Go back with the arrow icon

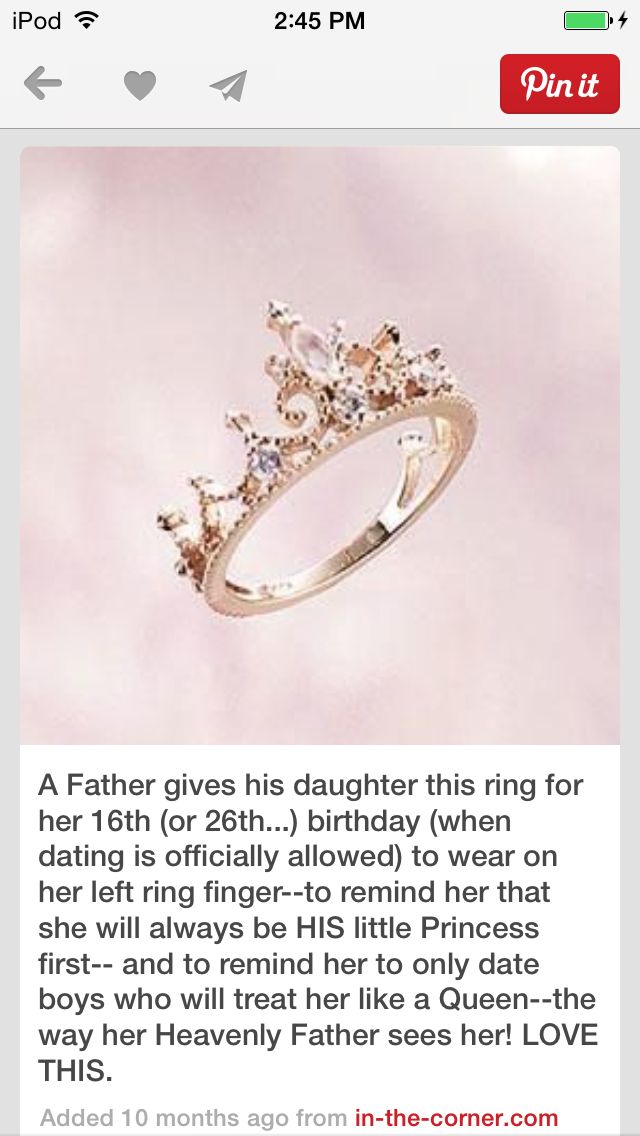(43, 84)
